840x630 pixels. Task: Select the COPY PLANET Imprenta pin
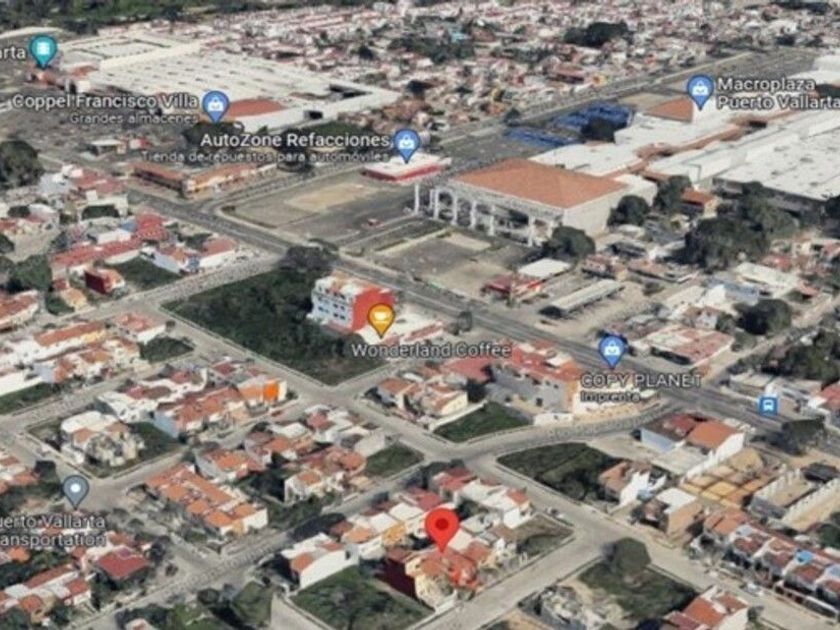(x=612, y=351)
